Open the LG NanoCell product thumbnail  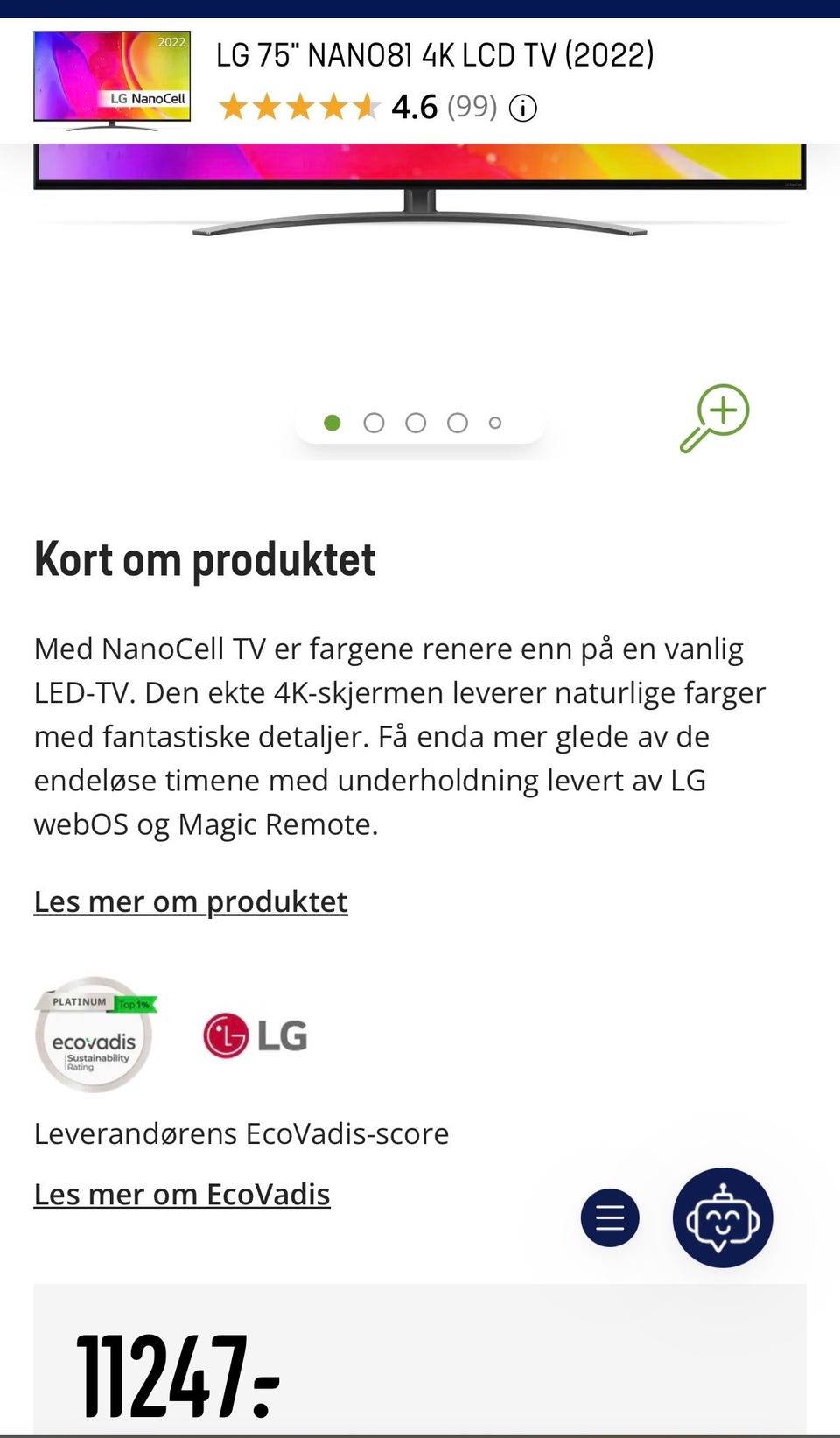click(x=112, y=81)
